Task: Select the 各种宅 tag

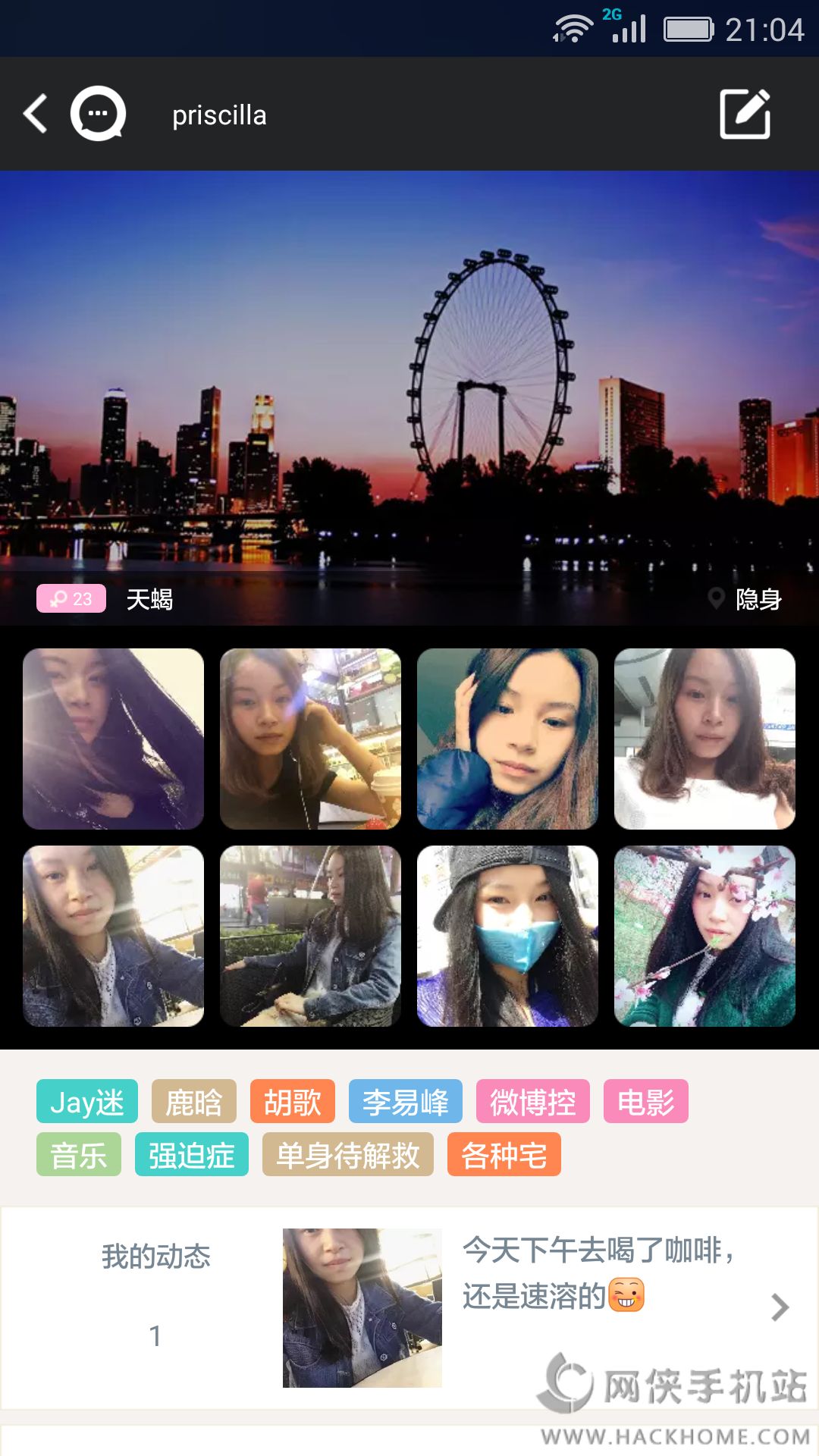Action: pyautogui.click(x=504, y=1154)
